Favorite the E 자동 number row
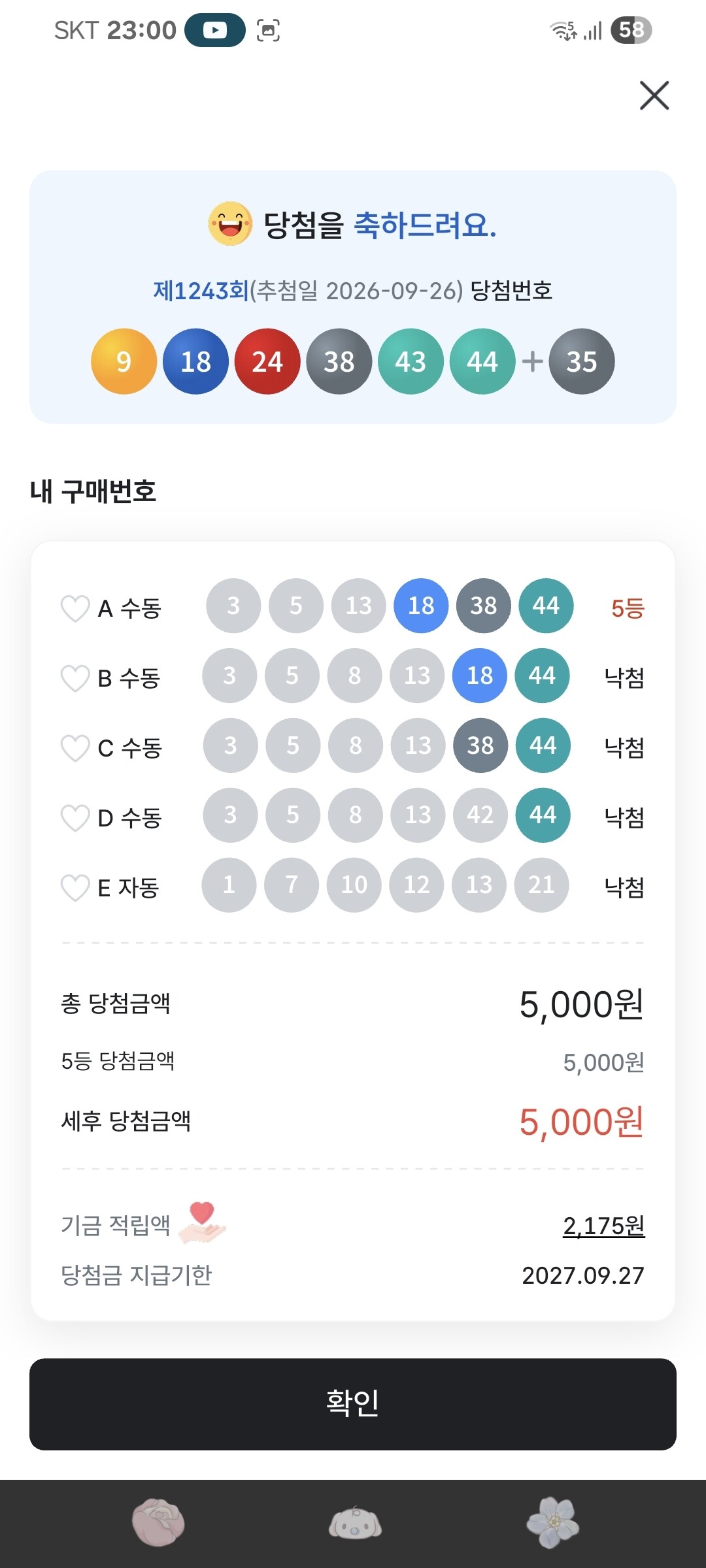The image size is (706, 1568). pos(75,888)
